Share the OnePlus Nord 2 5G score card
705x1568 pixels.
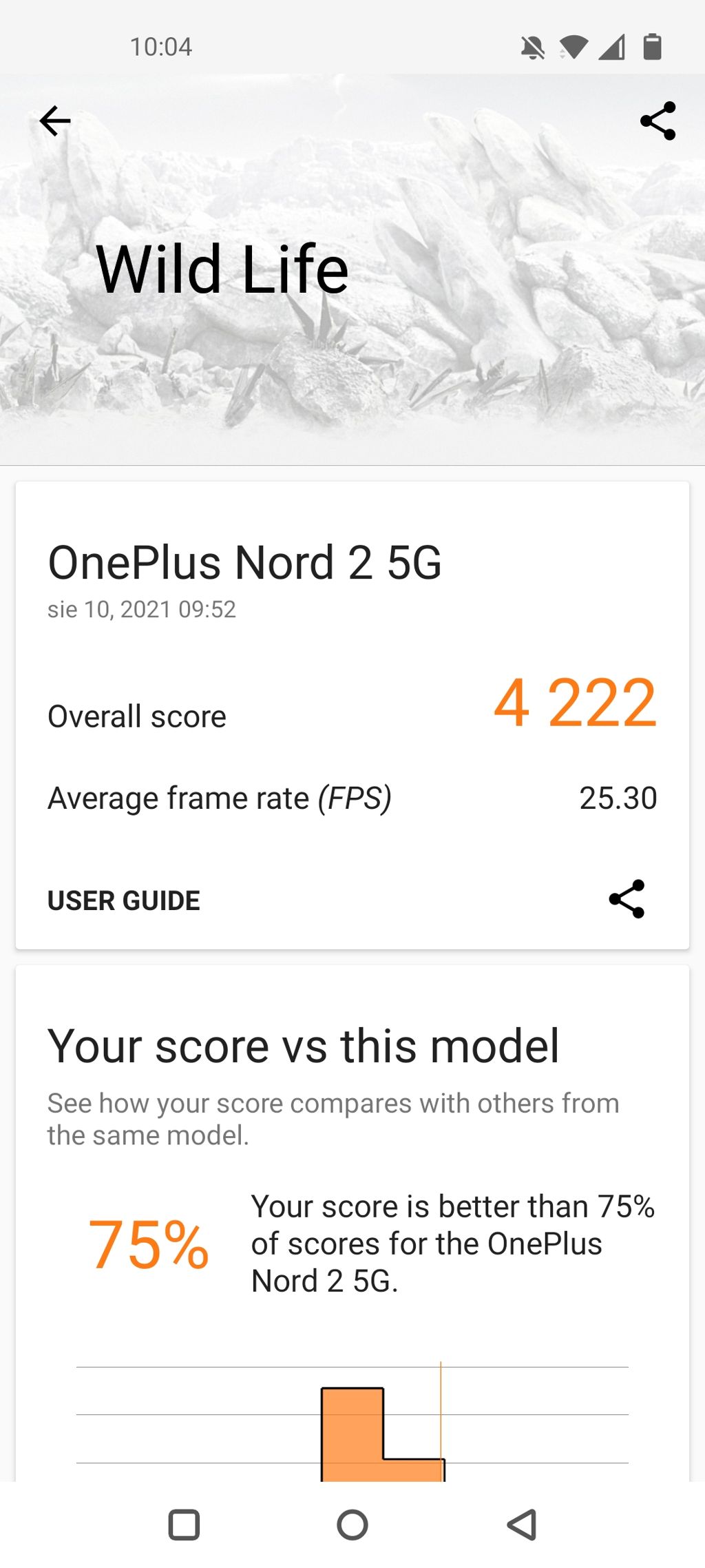[x=627, y=899]
